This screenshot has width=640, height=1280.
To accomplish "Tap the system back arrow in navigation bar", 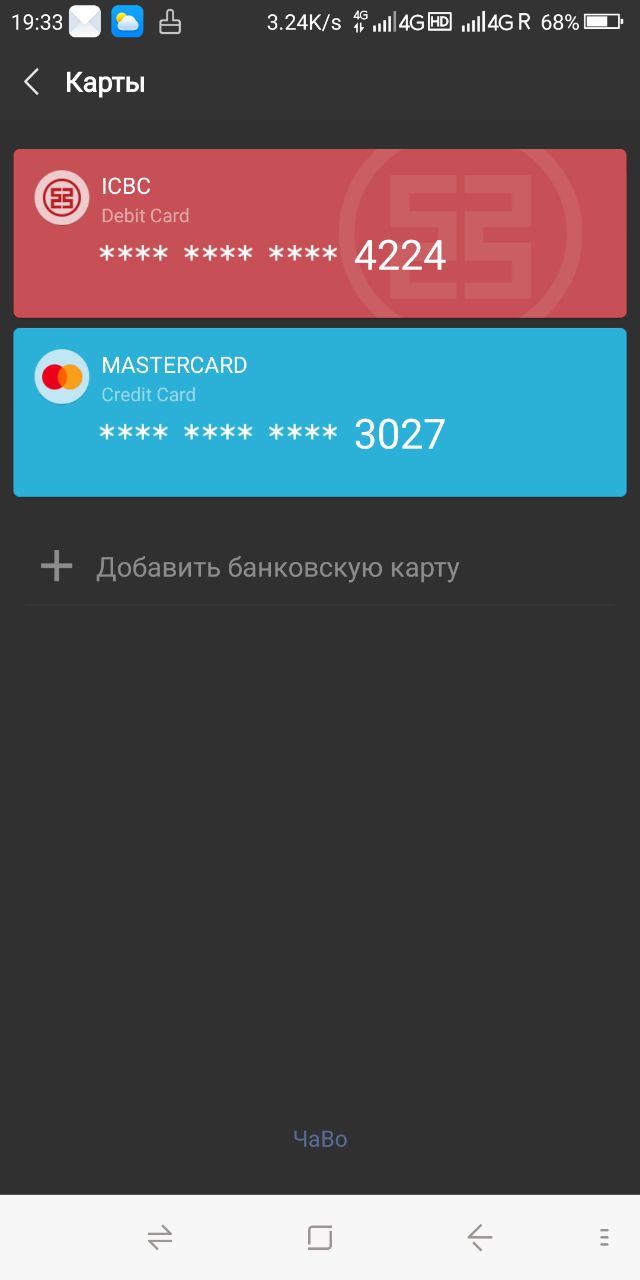I will point(480,1238).
